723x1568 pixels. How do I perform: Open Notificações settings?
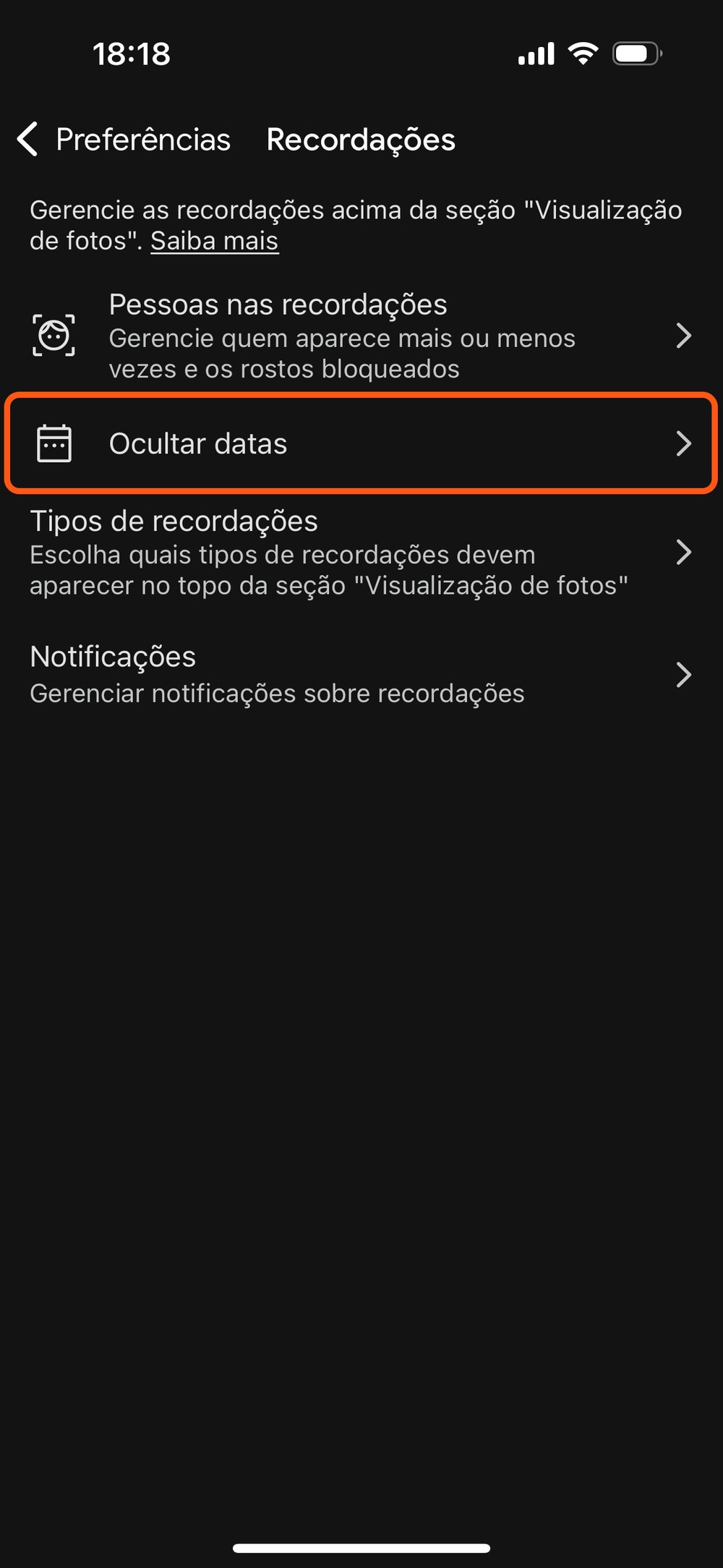361,674
